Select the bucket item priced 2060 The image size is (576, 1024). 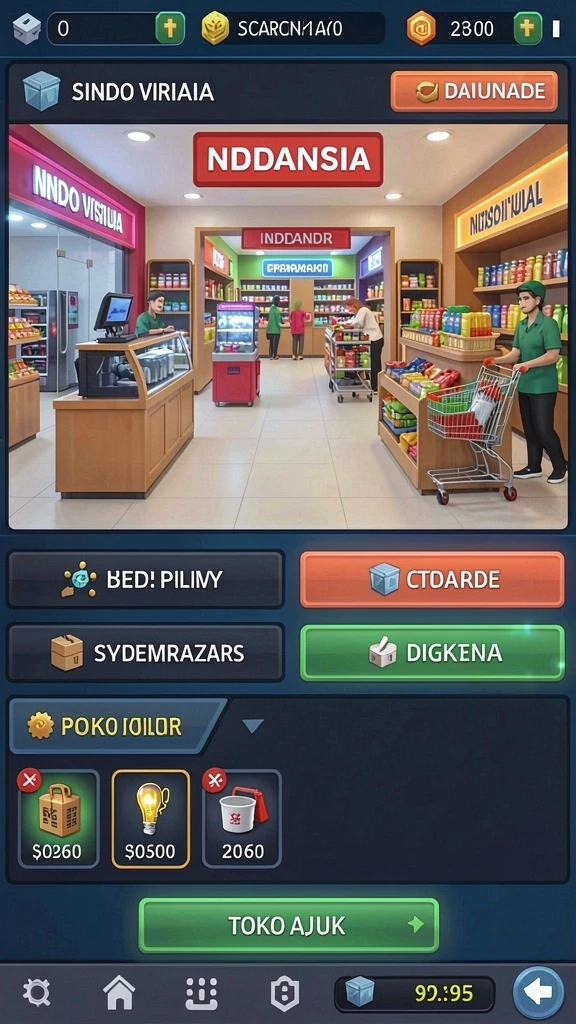(242, 819)
